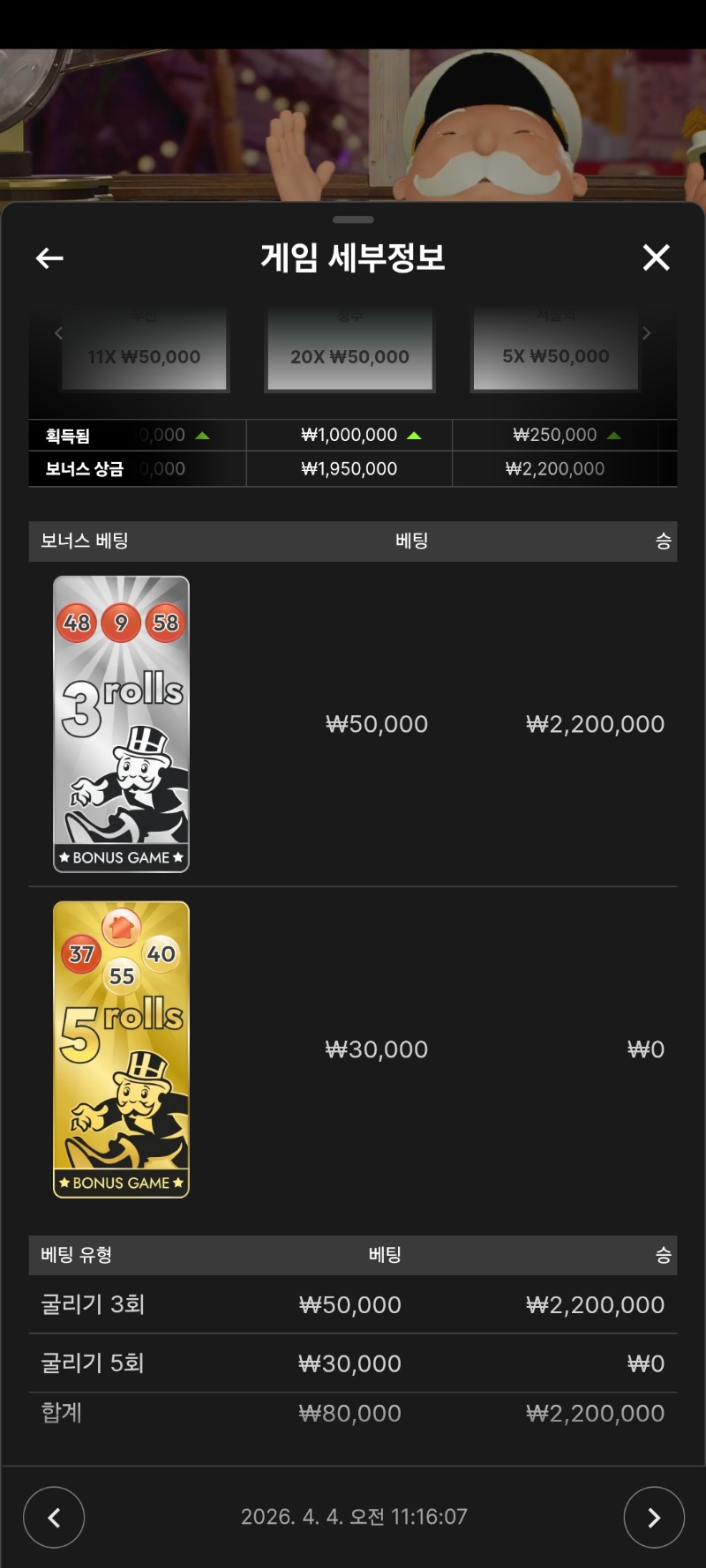View the previous game round
The image size is (706, 1568).
click(x=54, y=1517)
